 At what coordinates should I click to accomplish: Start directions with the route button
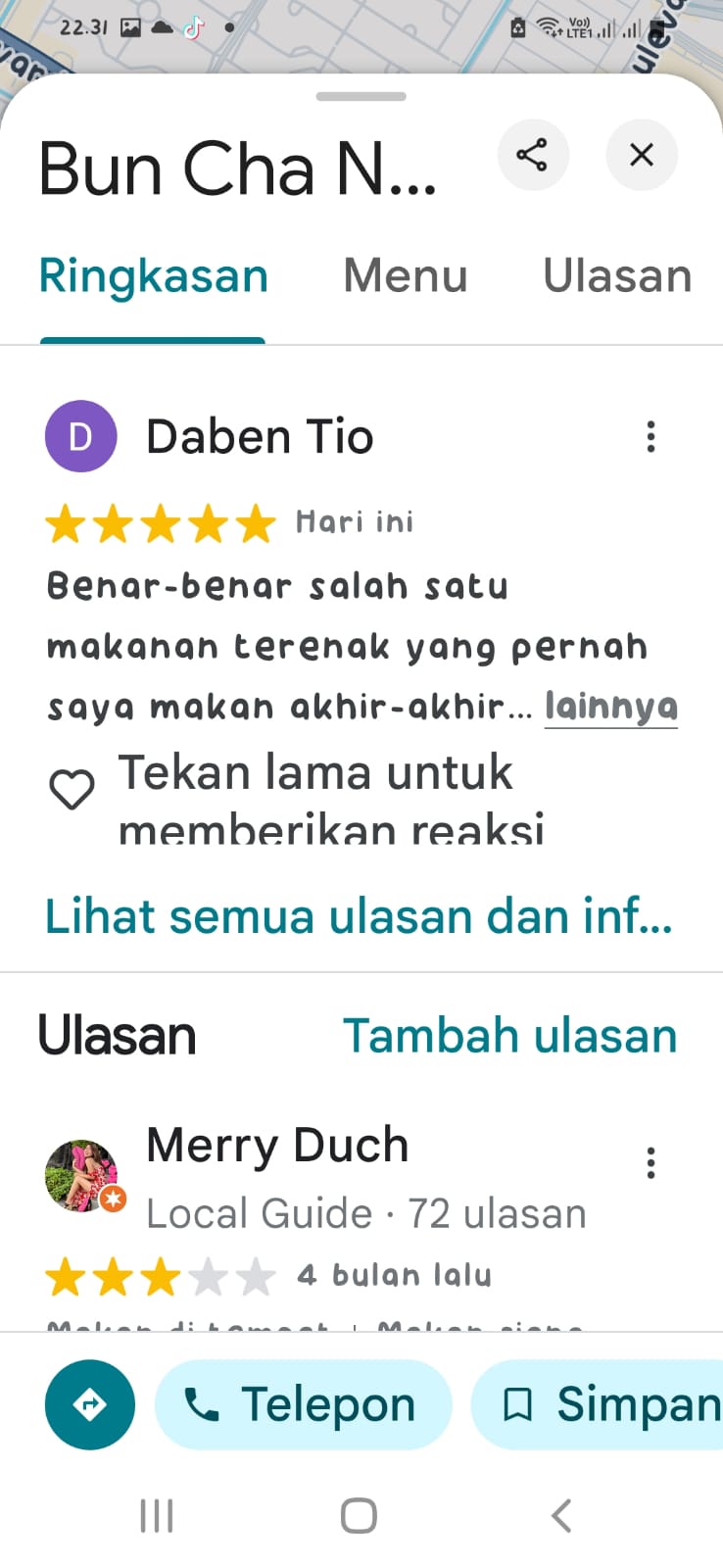[90, 1404]
